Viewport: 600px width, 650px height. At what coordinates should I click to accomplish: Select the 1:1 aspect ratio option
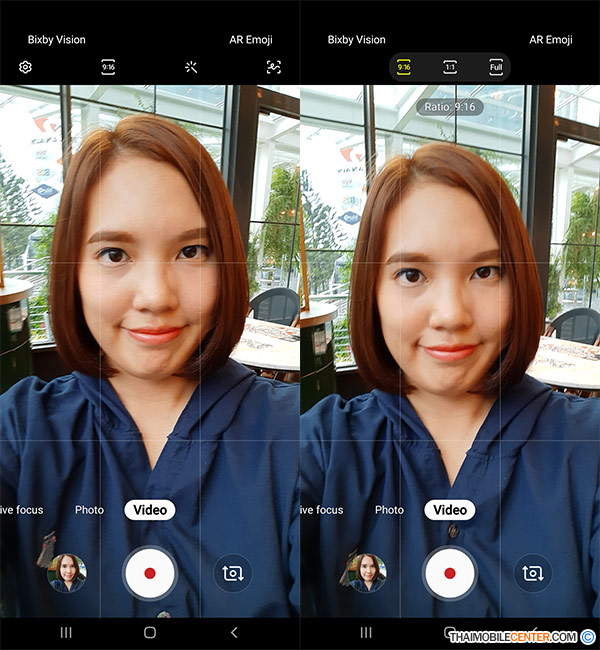[x=450, y=68]
